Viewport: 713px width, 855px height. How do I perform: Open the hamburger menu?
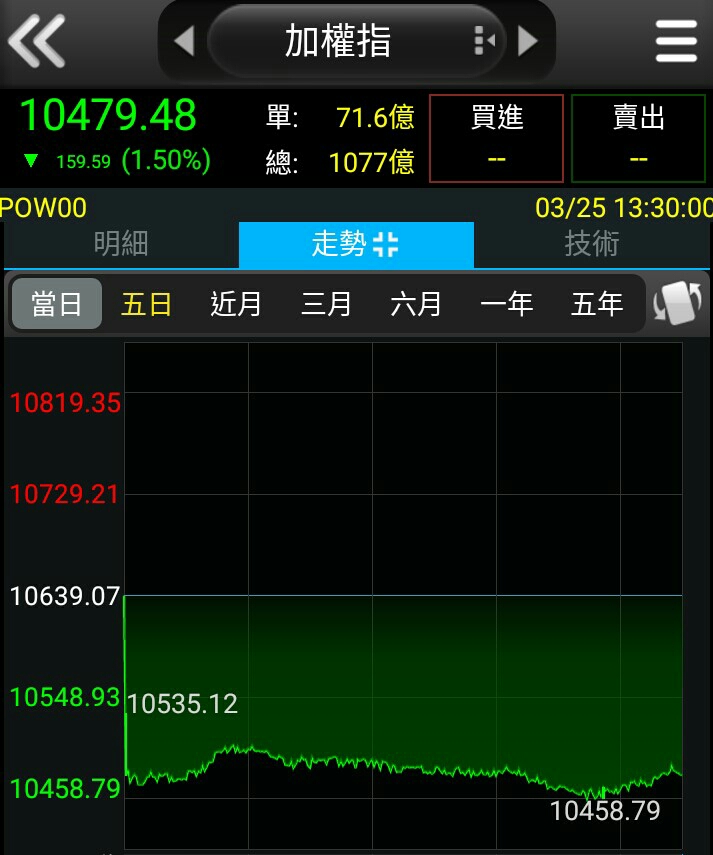point(676,41)
